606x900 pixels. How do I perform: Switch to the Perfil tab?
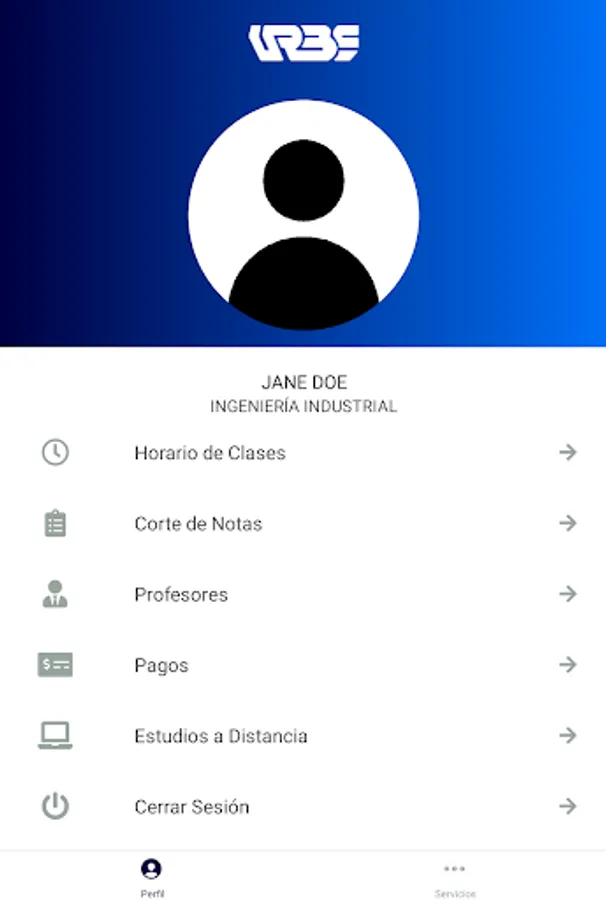tap(151, 877)
